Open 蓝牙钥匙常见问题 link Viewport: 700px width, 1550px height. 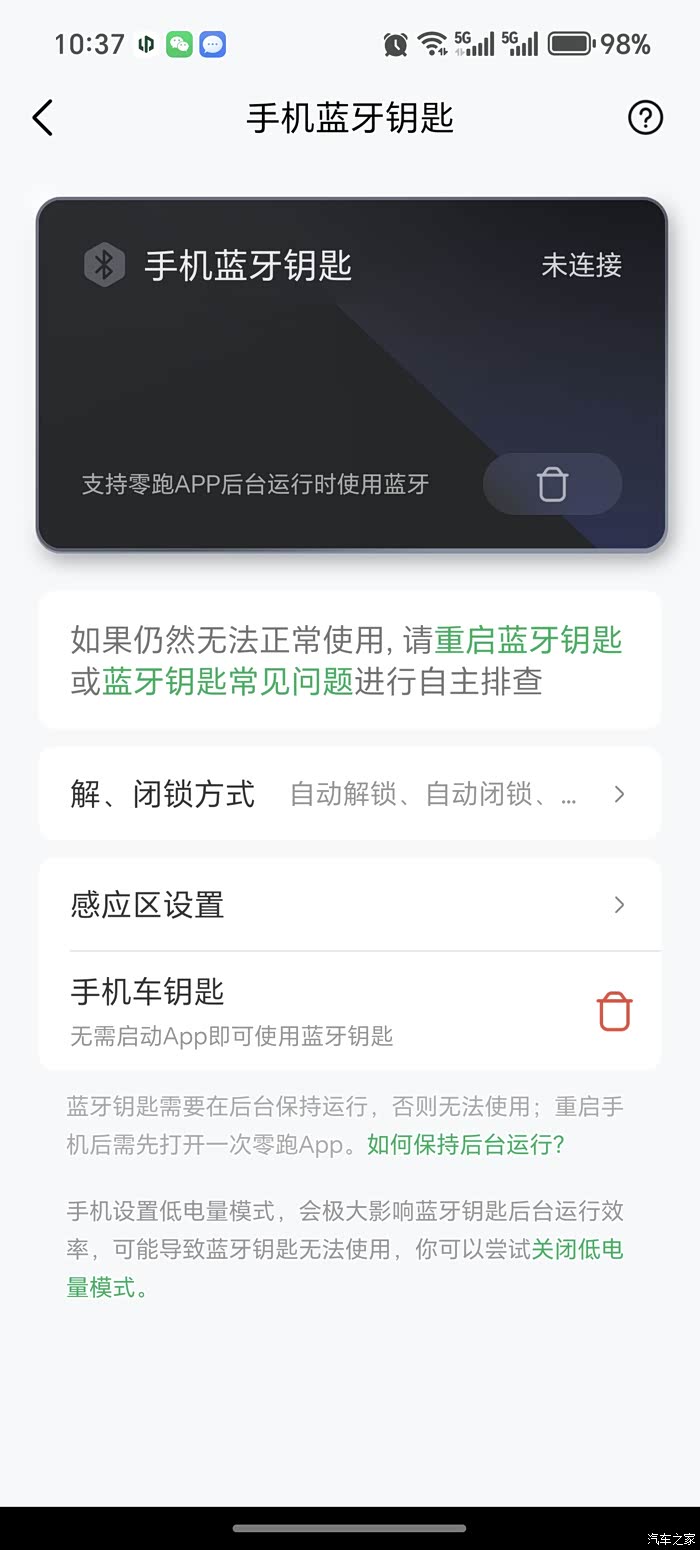pos(228,681)
